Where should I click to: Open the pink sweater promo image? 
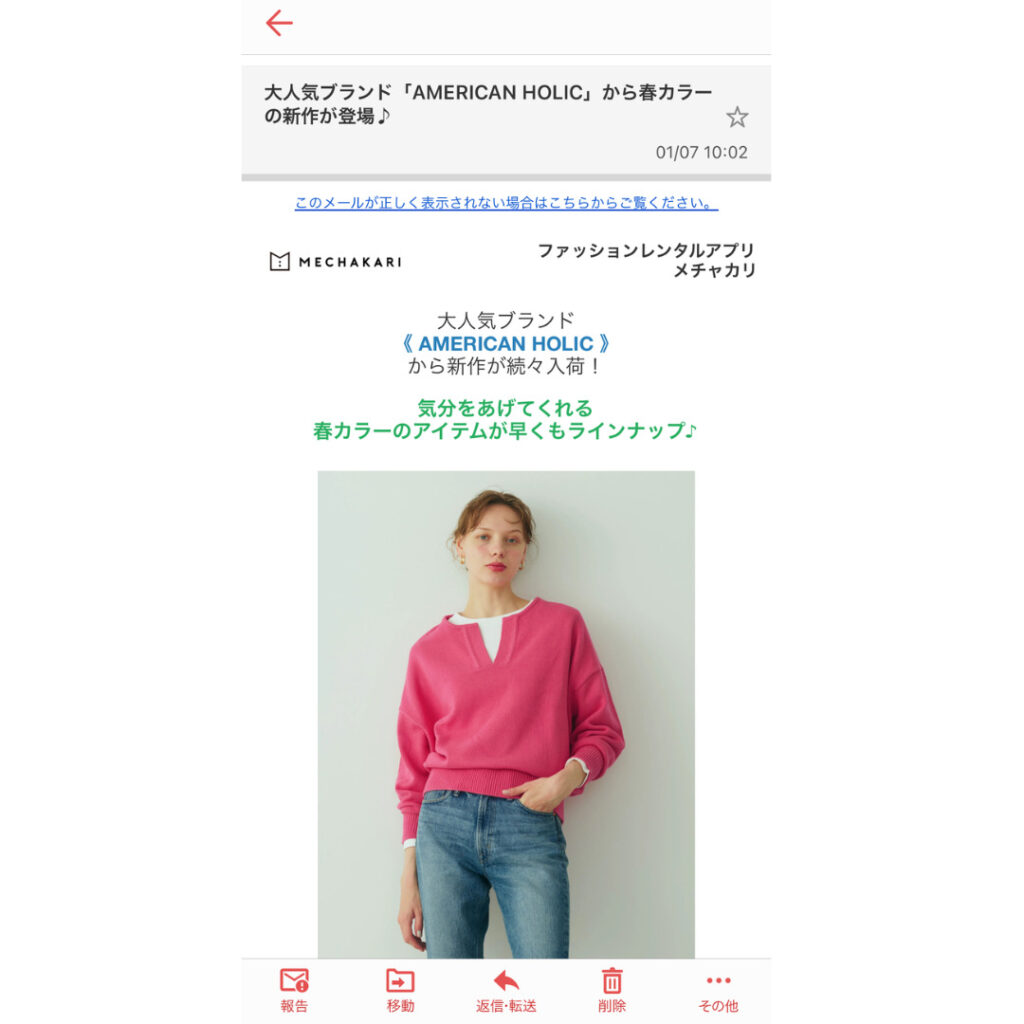[506, 714]
